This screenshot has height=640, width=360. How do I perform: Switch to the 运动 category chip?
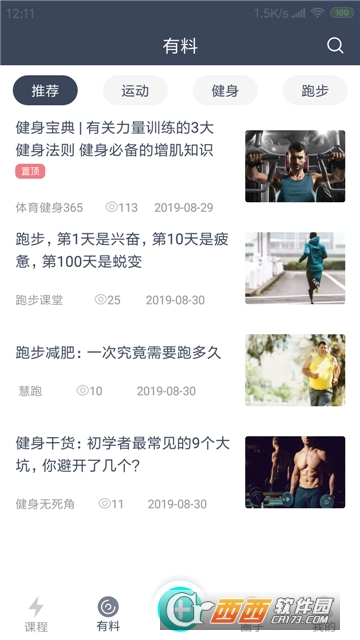point(135,90)
